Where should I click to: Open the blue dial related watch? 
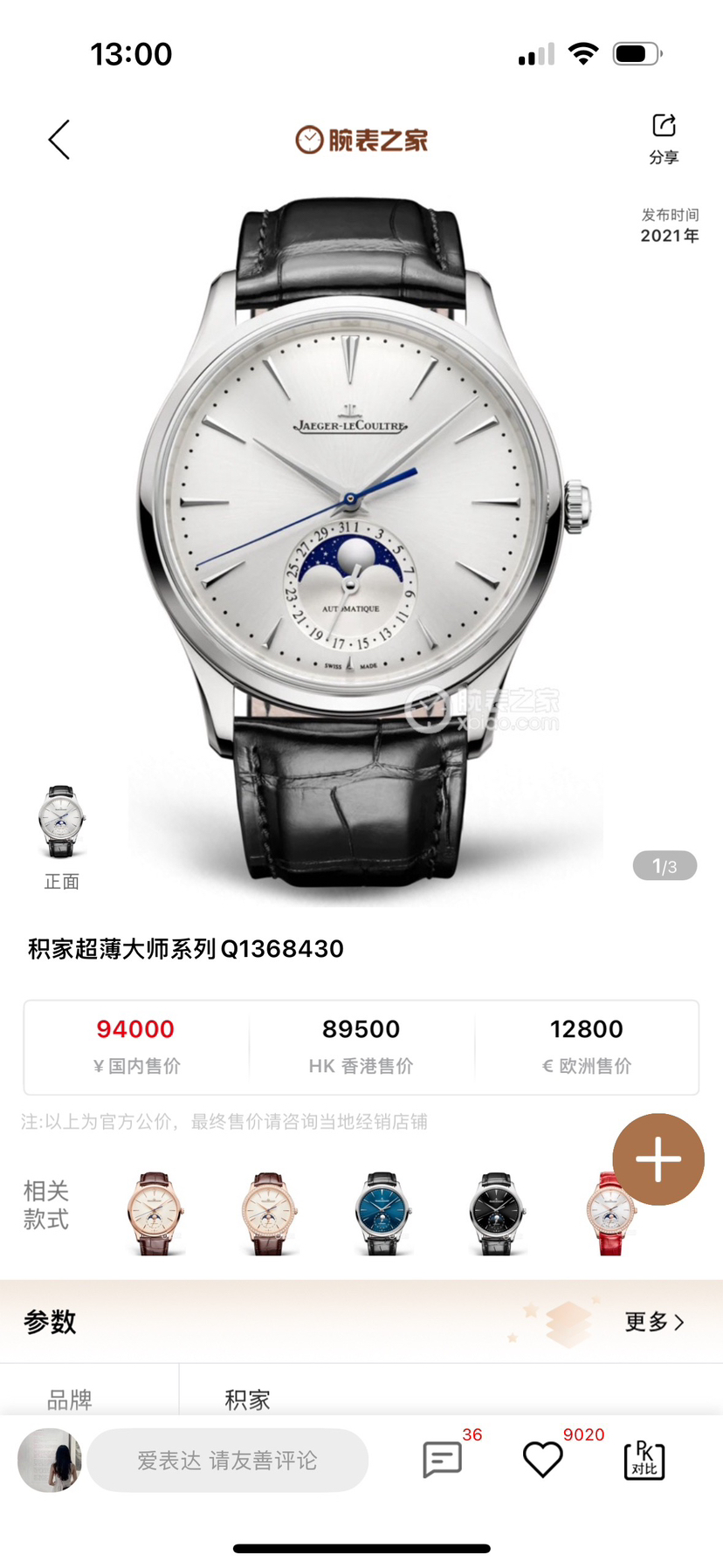coord(382,1214)
